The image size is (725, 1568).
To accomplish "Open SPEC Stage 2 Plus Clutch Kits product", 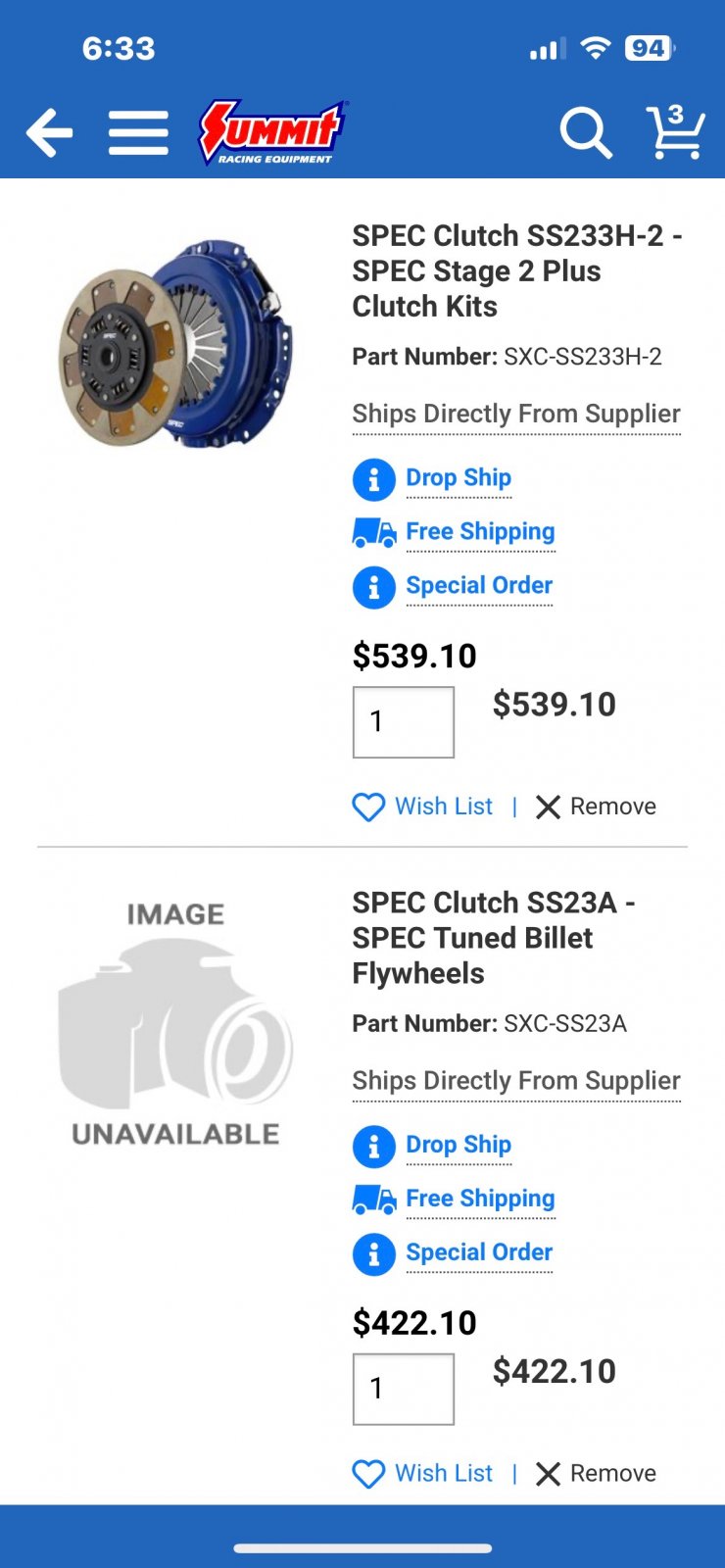I will pos(517,271).
